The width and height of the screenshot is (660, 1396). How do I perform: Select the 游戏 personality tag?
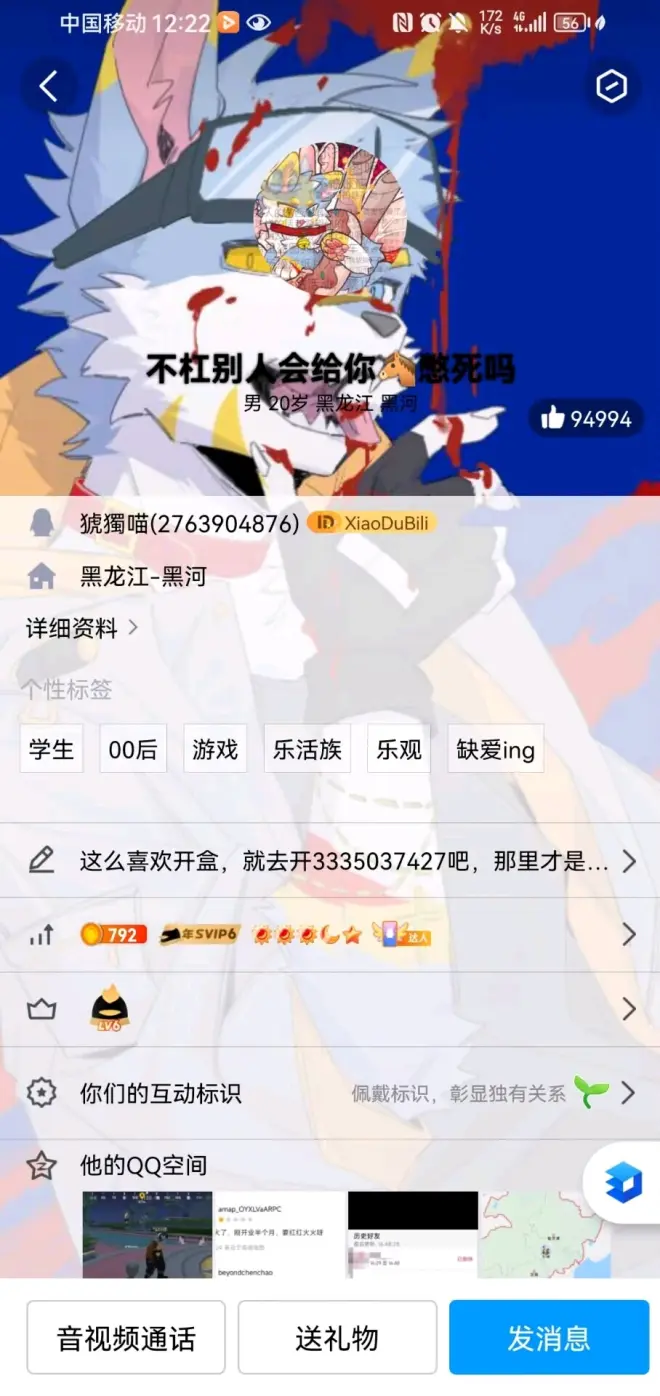(x=215, y=749)
